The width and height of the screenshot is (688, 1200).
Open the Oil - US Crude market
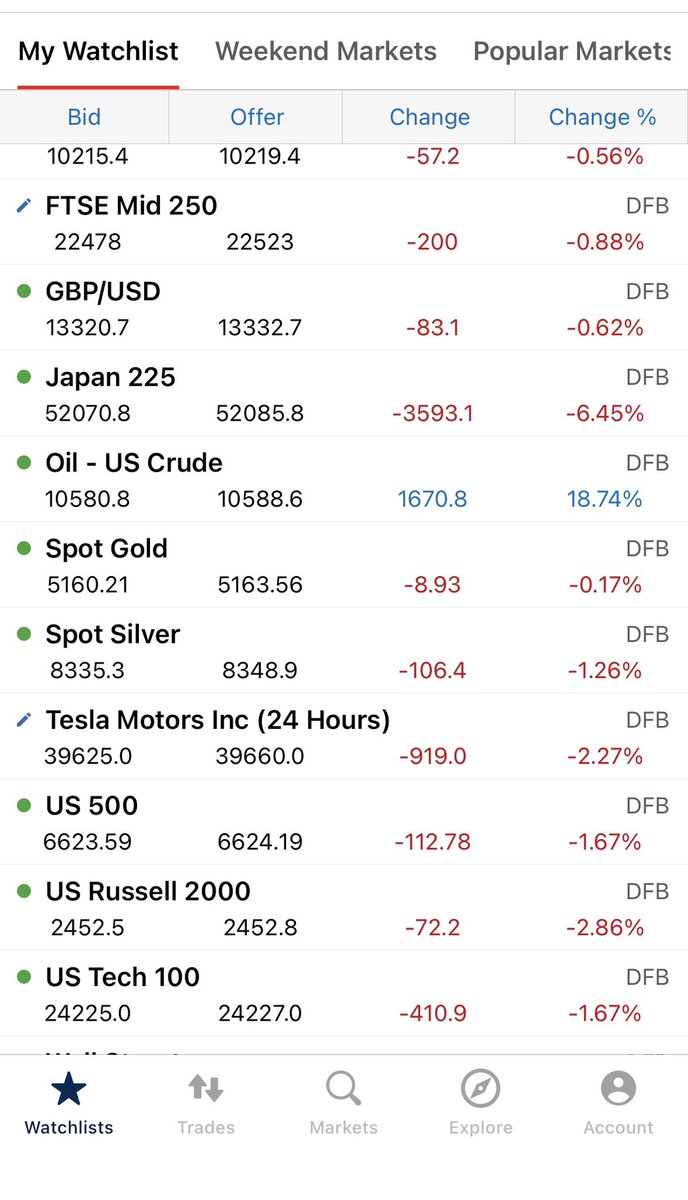(134, 464)
